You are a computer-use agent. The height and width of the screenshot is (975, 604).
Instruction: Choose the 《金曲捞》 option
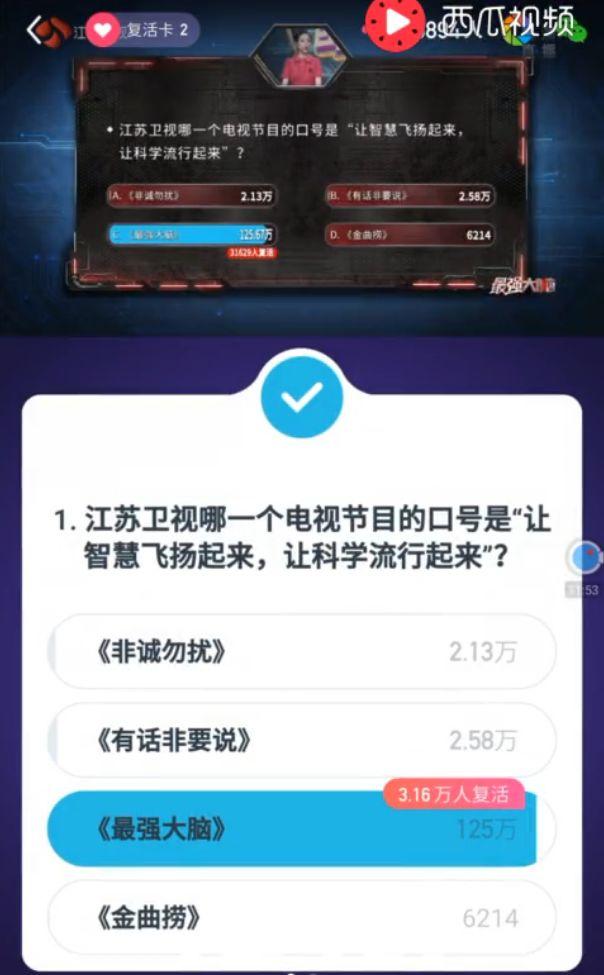tap(302, 917)
